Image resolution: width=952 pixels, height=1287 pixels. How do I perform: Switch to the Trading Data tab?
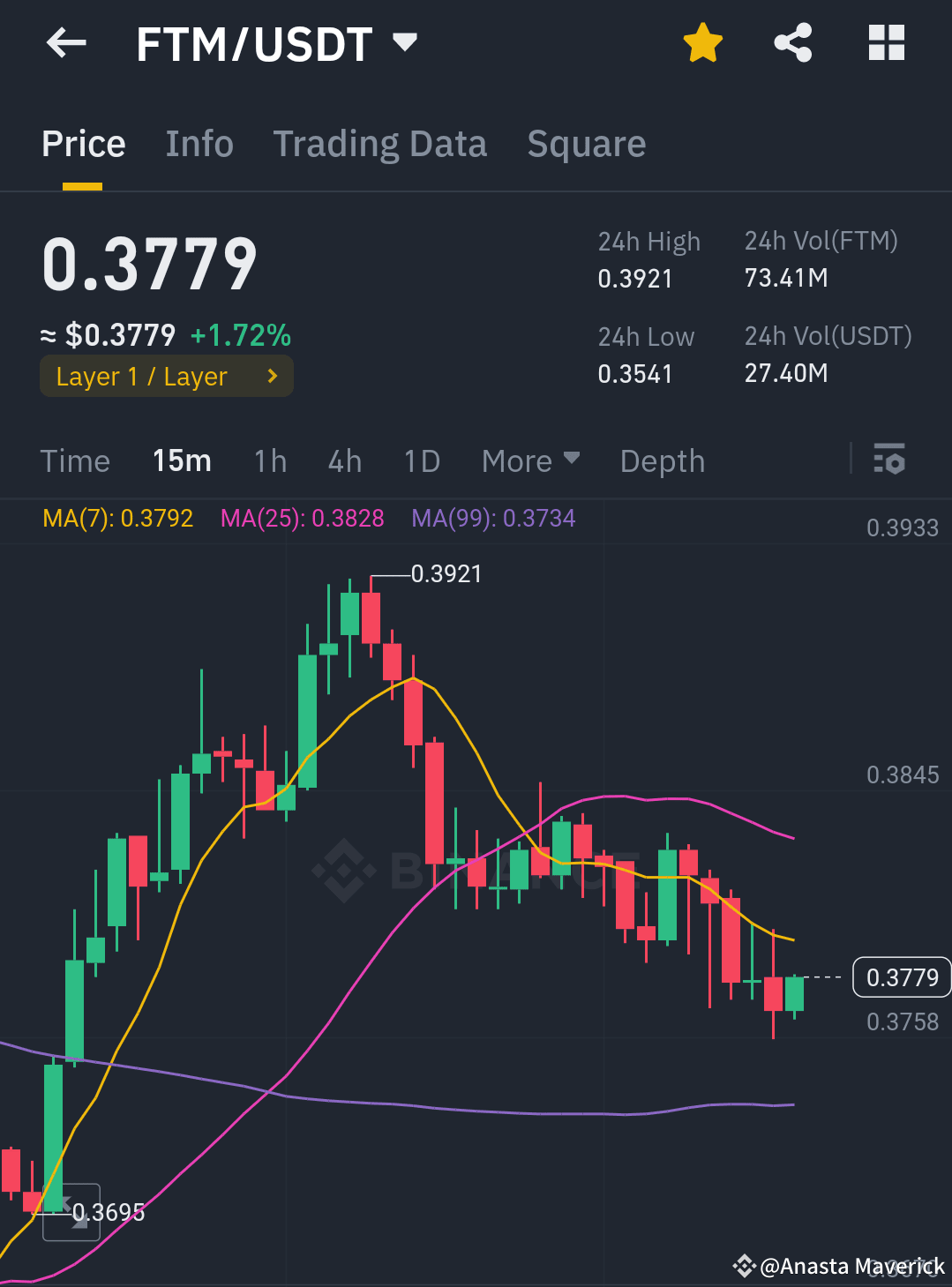click(x=380, y=143)
